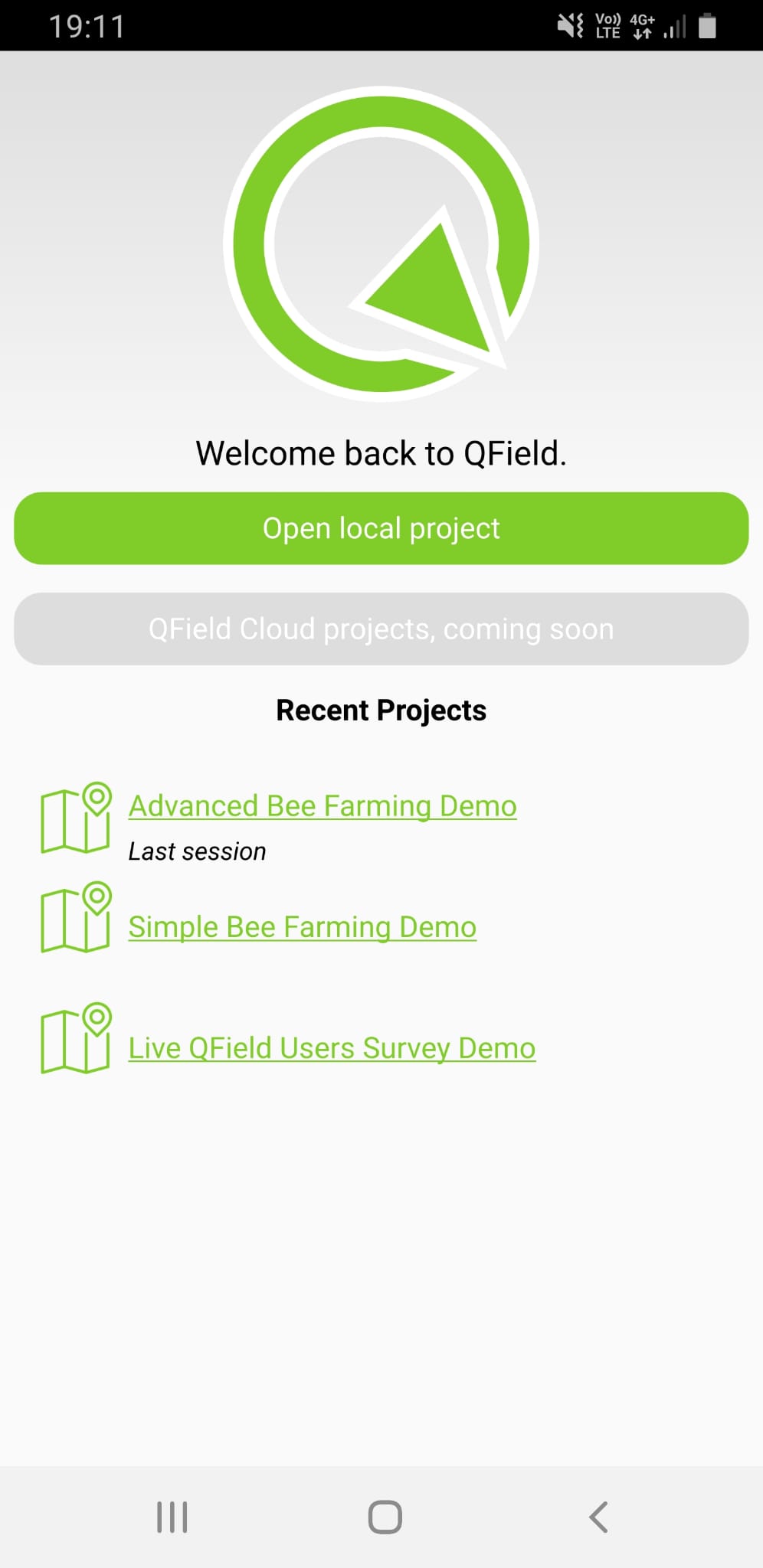
Task: Tap QField Cloud projects, coming soon button
Action: 381,629
